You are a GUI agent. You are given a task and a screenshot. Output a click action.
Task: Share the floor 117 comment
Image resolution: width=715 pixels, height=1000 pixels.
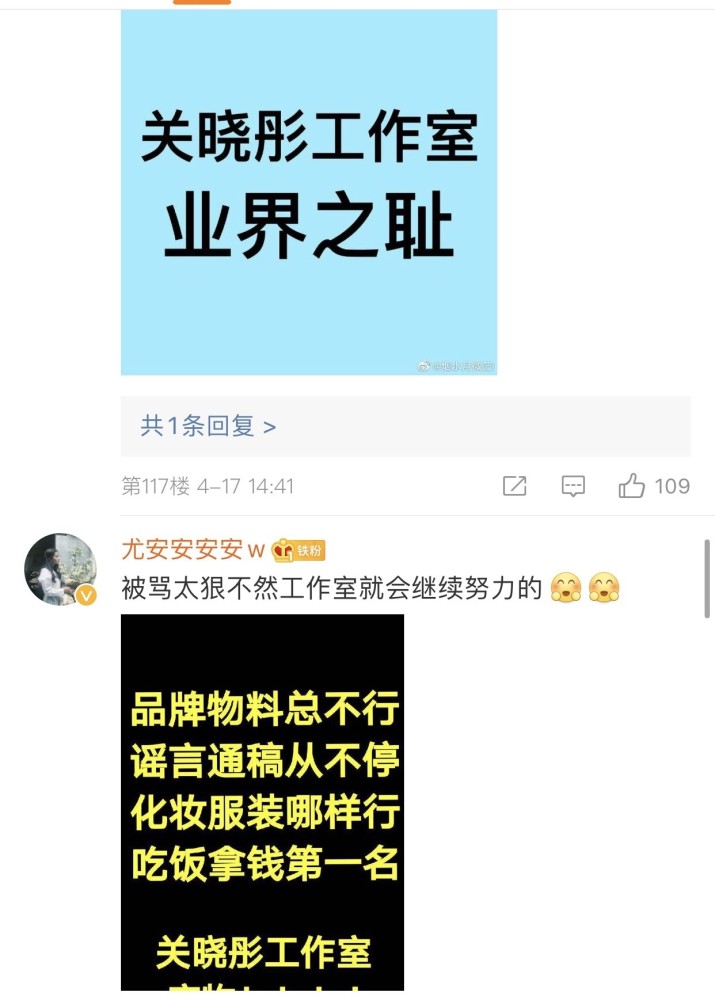514,486
